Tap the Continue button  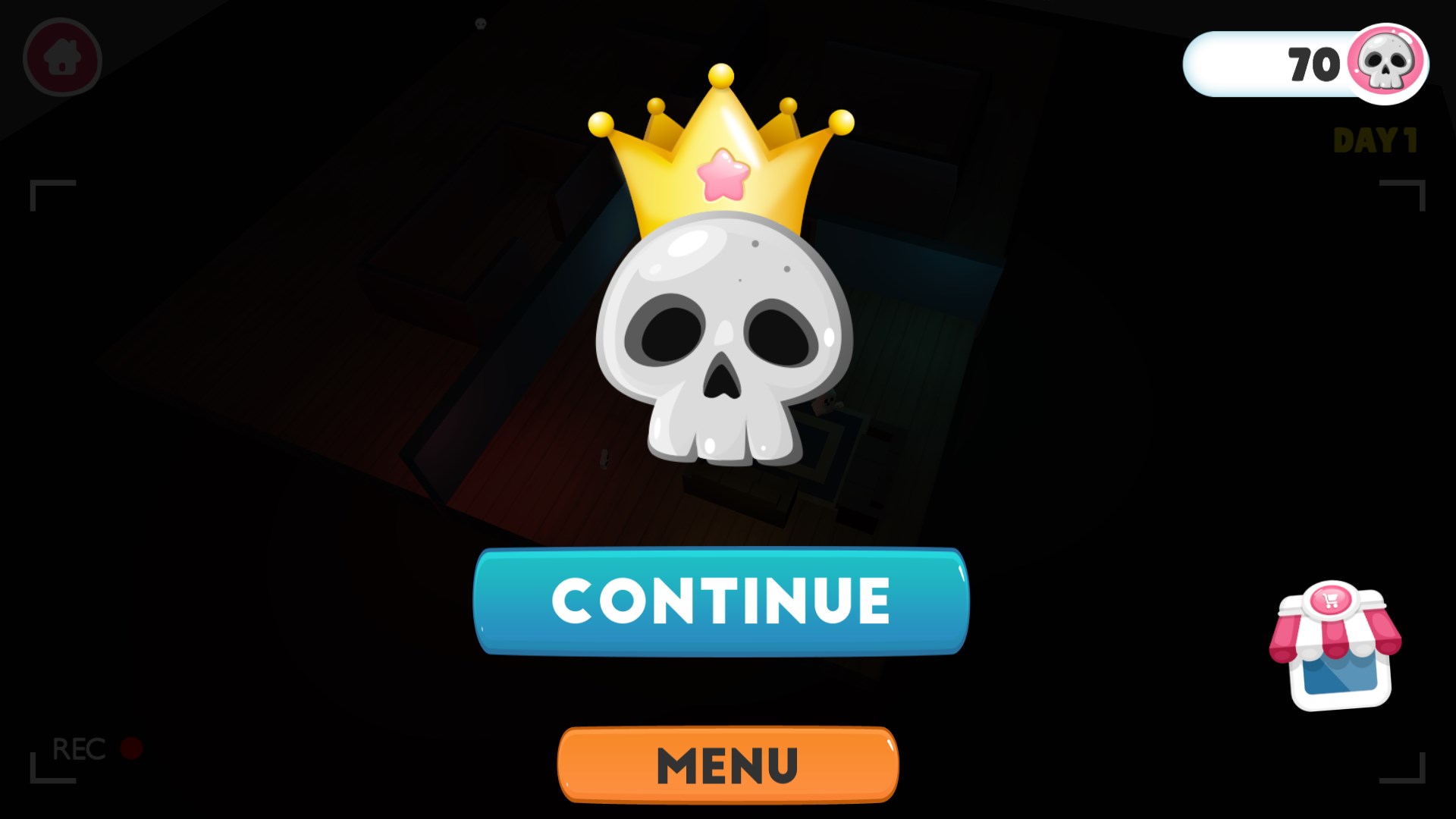[720, 601]
